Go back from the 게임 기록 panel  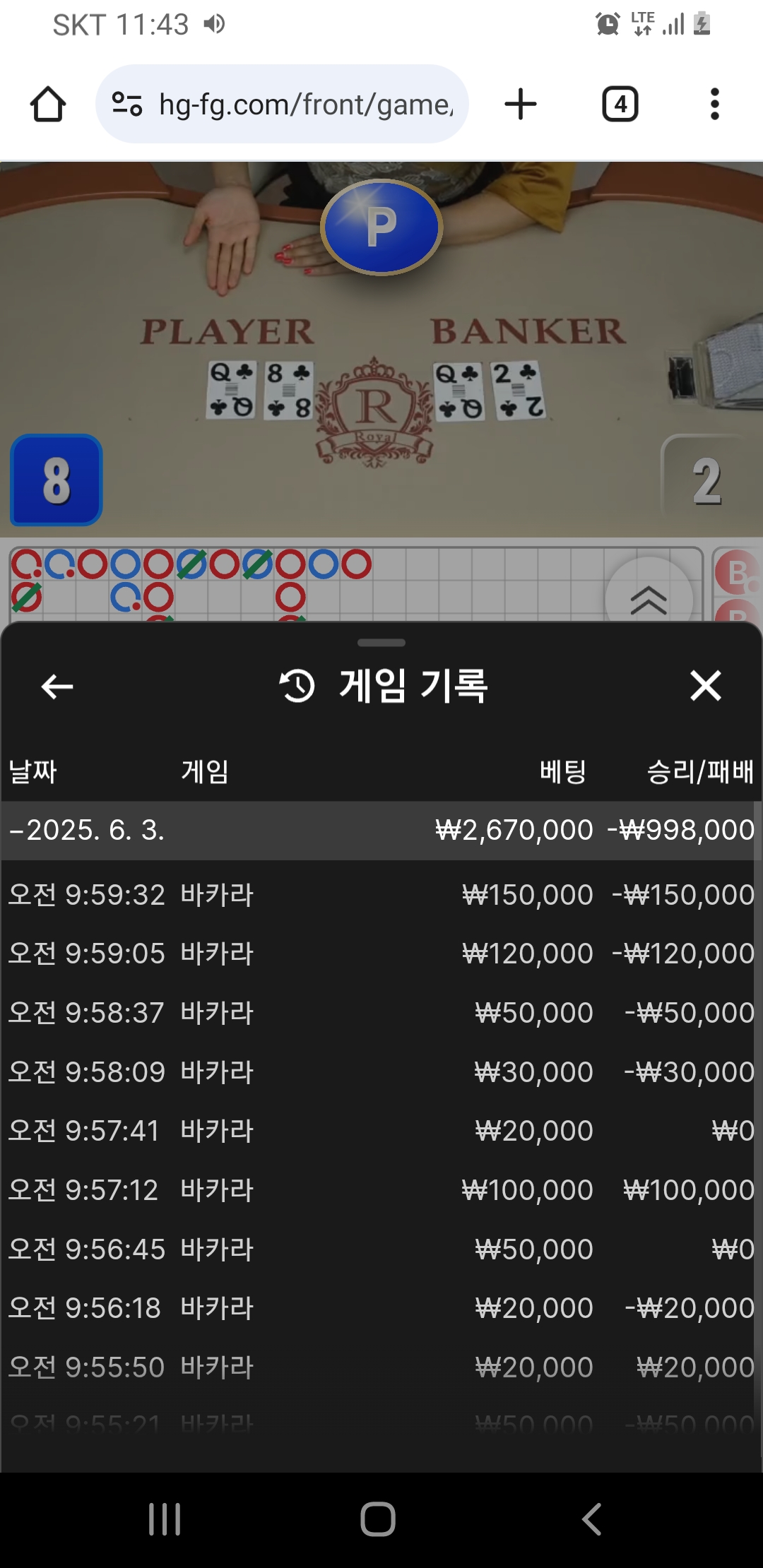tap(57, 686)
